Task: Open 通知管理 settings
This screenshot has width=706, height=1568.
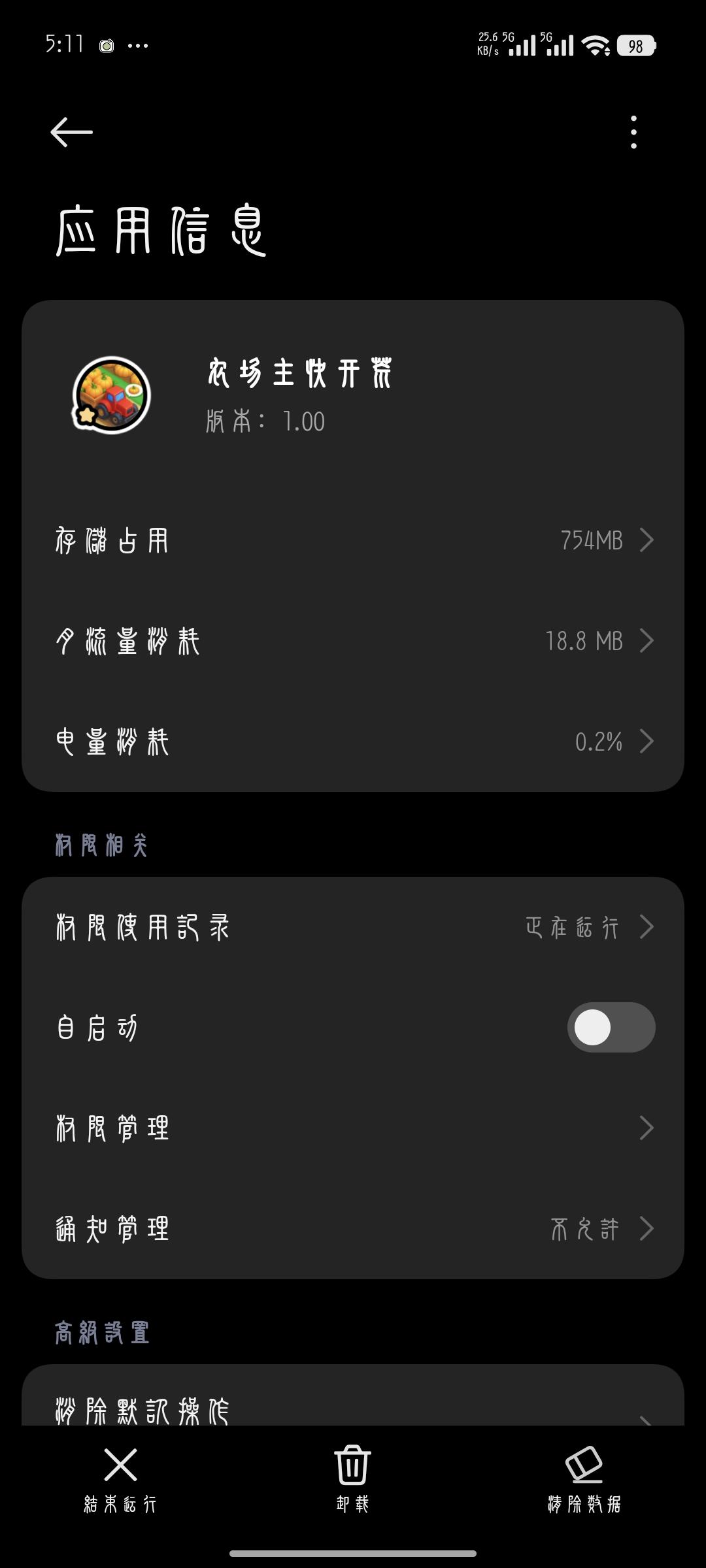Action: pos(353,1229)
